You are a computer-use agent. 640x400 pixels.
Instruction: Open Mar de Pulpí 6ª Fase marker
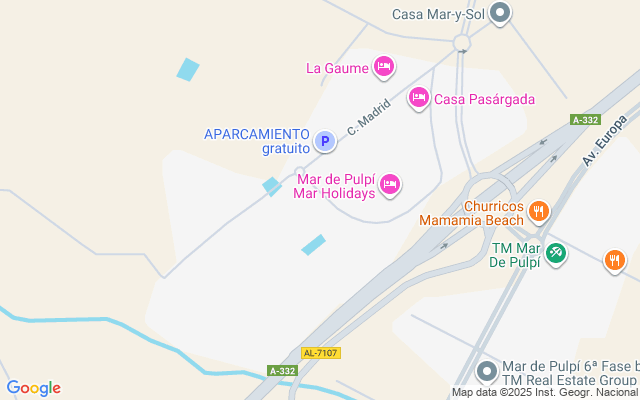[487, 372]
